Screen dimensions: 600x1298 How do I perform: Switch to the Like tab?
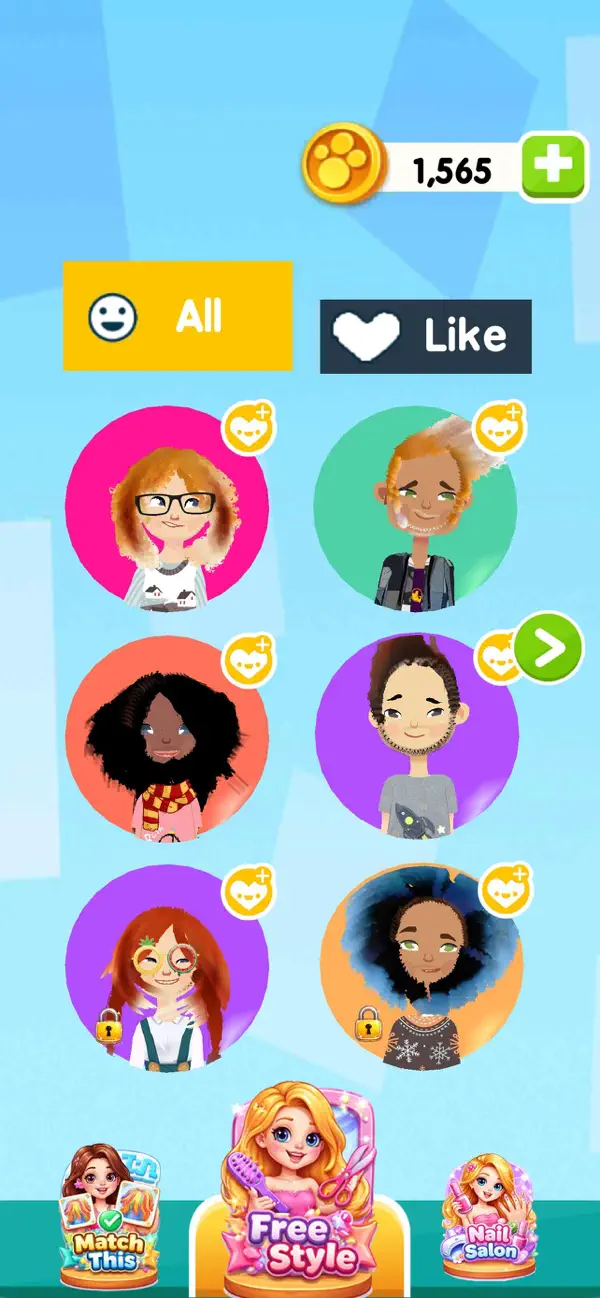tap(426, 336)
